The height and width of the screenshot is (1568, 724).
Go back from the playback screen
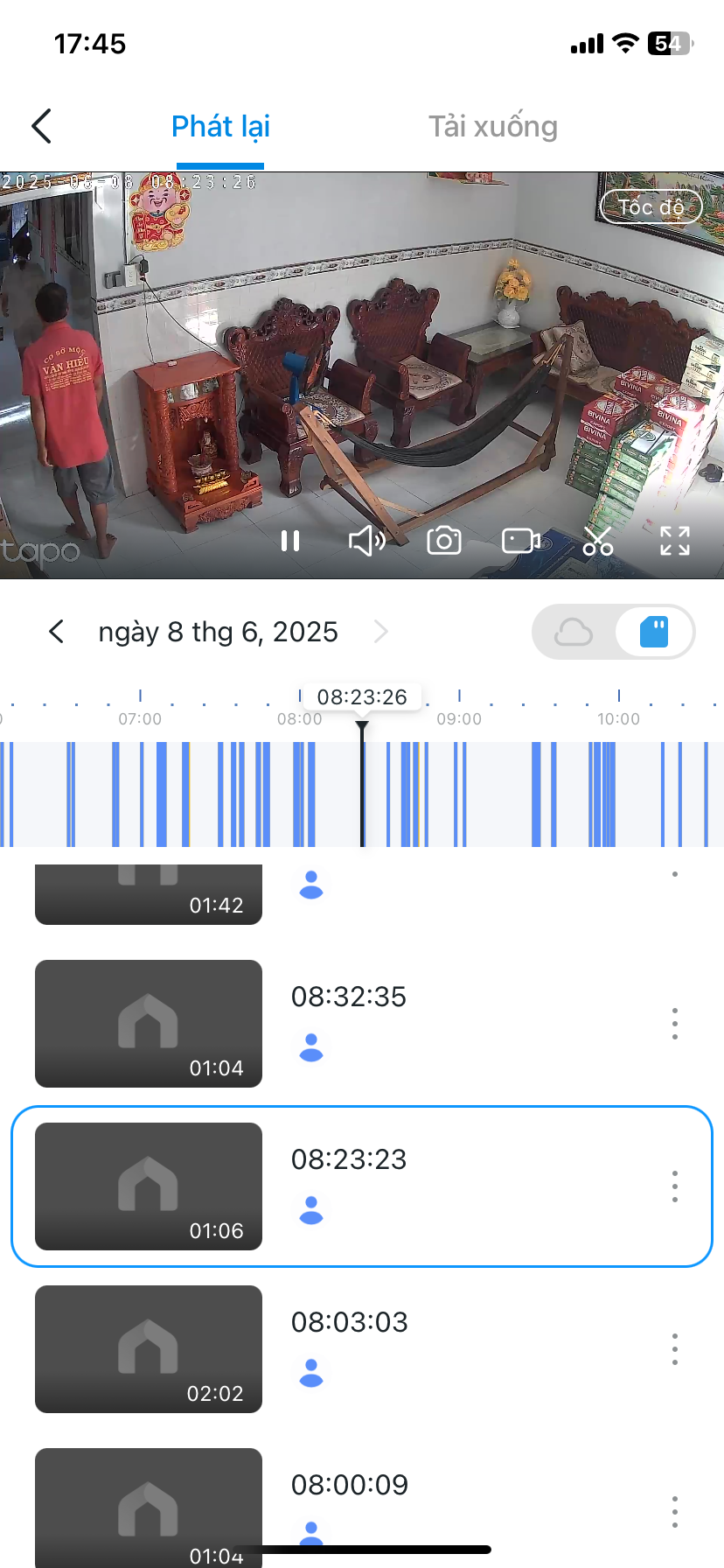[41, 127]
